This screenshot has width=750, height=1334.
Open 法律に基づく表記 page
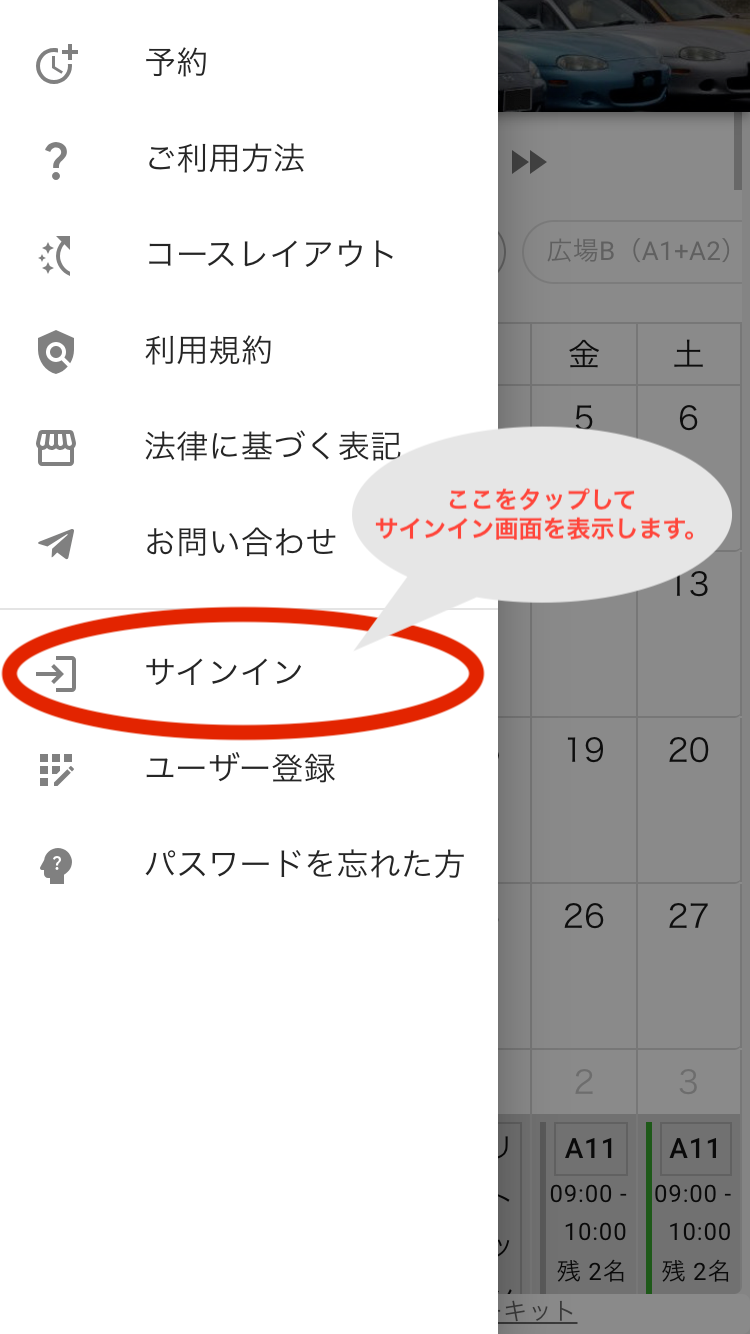click(249, 448)
